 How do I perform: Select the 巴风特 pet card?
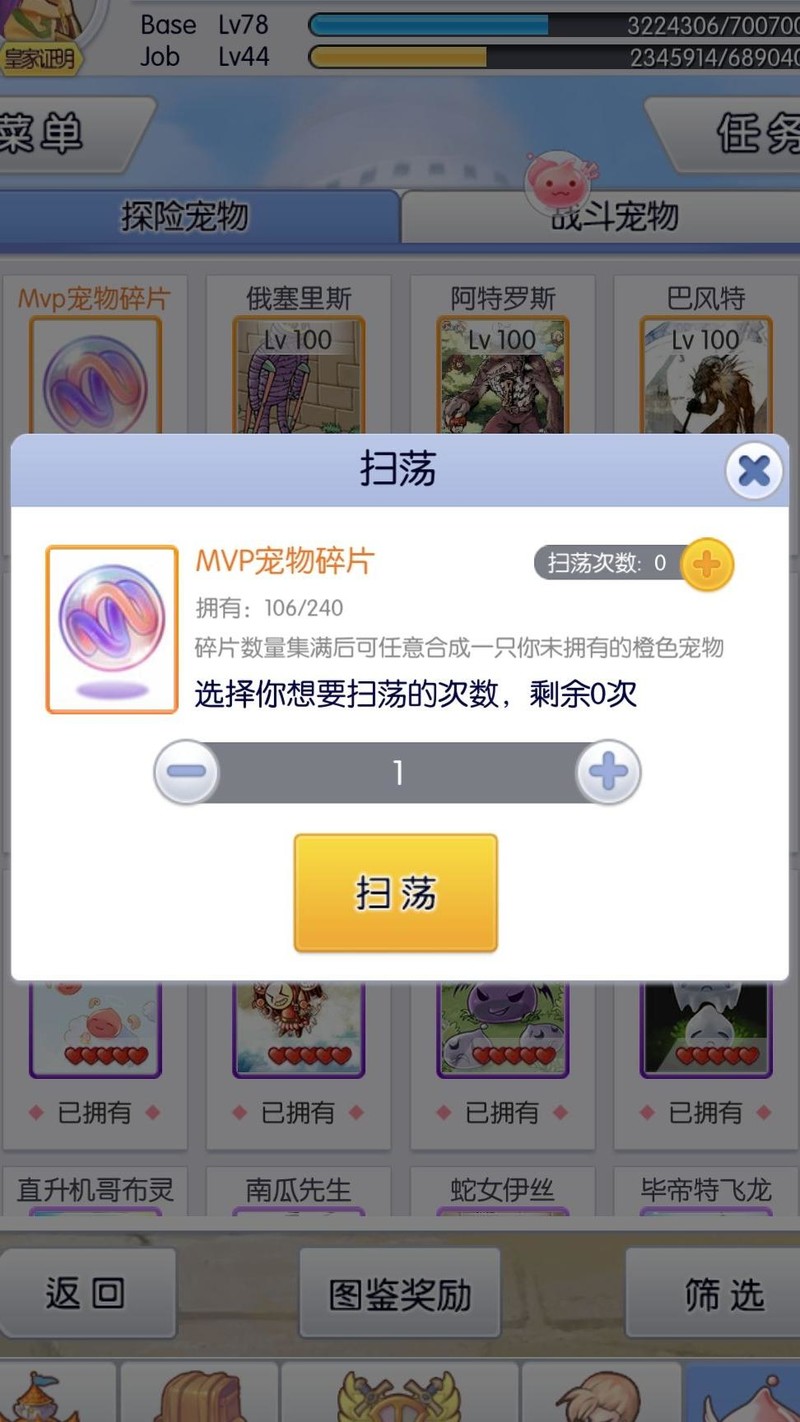point(706,355)
